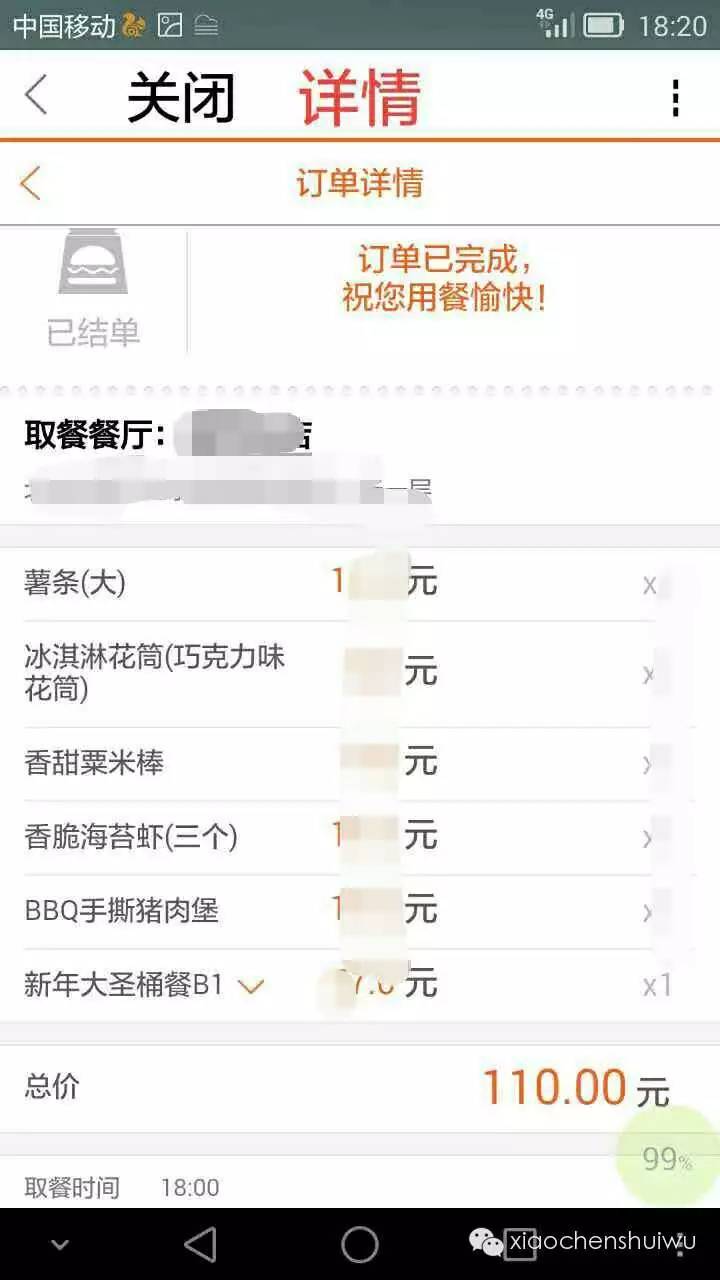Go to home via system home button

(x=360, y=1244)
